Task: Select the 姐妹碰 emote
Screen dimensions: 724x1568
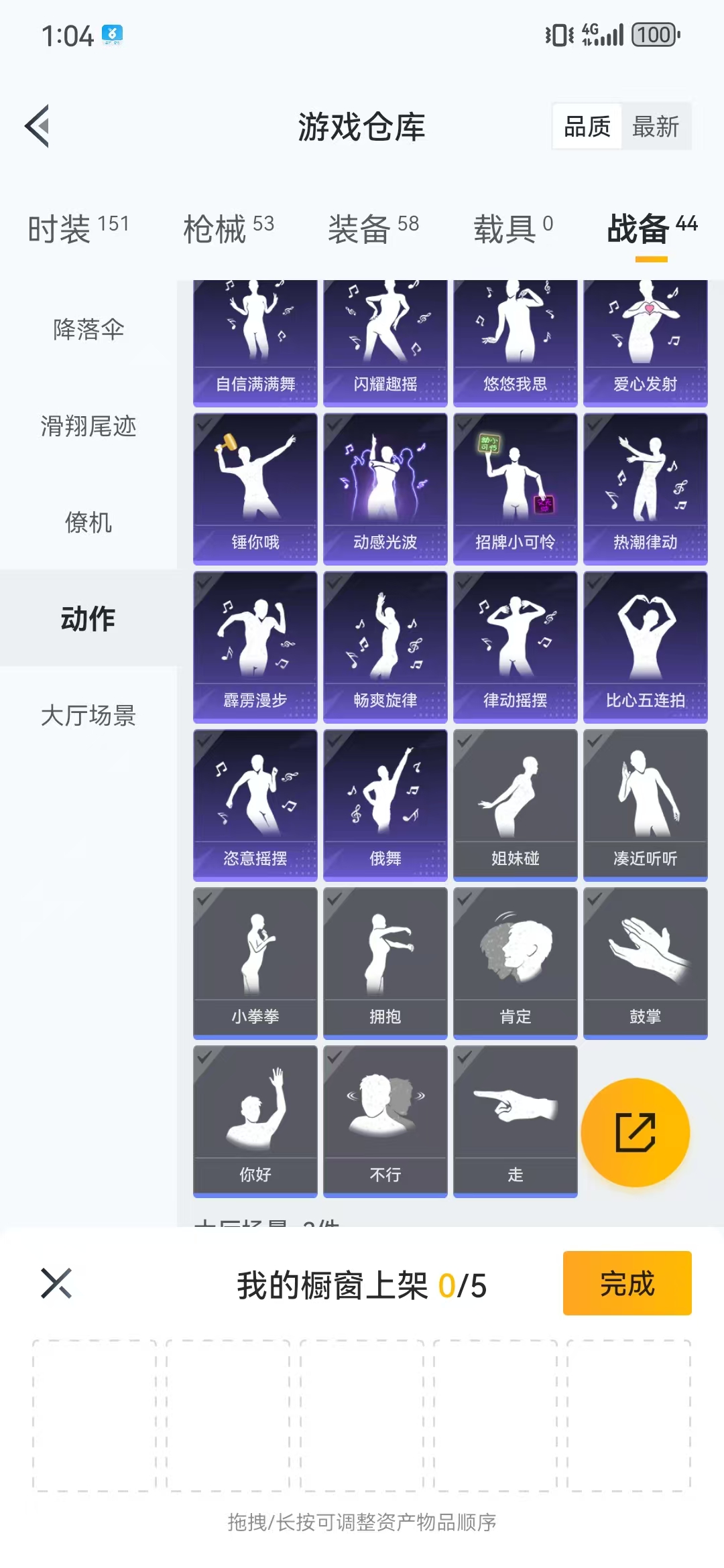Action: click(515, 805)
